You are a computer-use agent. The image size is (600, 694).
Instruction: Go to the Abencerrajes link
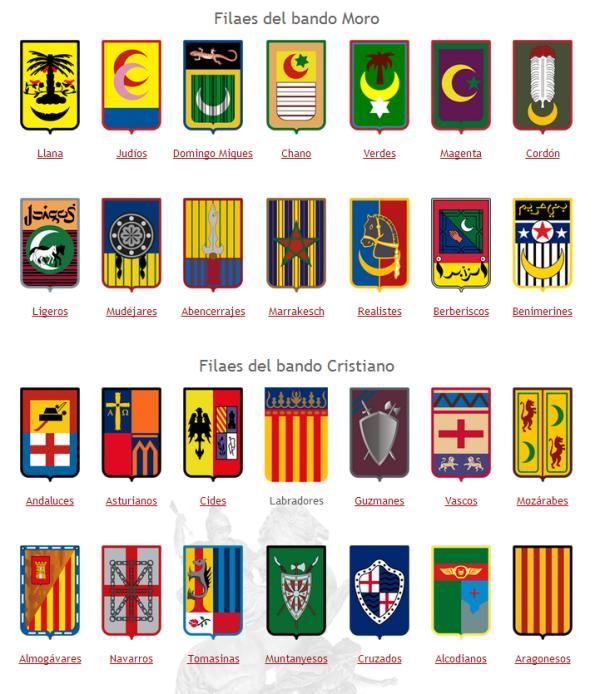coord(213,312)
